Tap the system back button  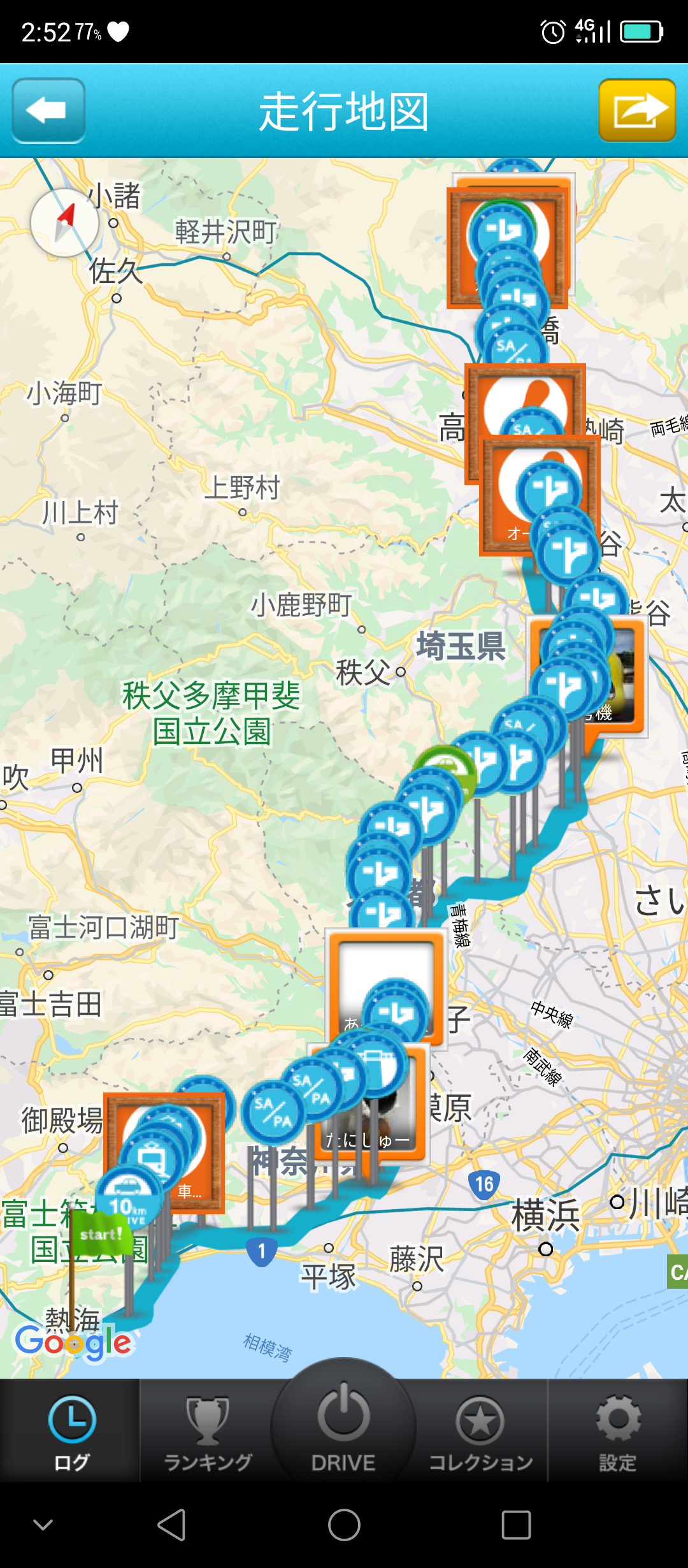point(171,1525)
